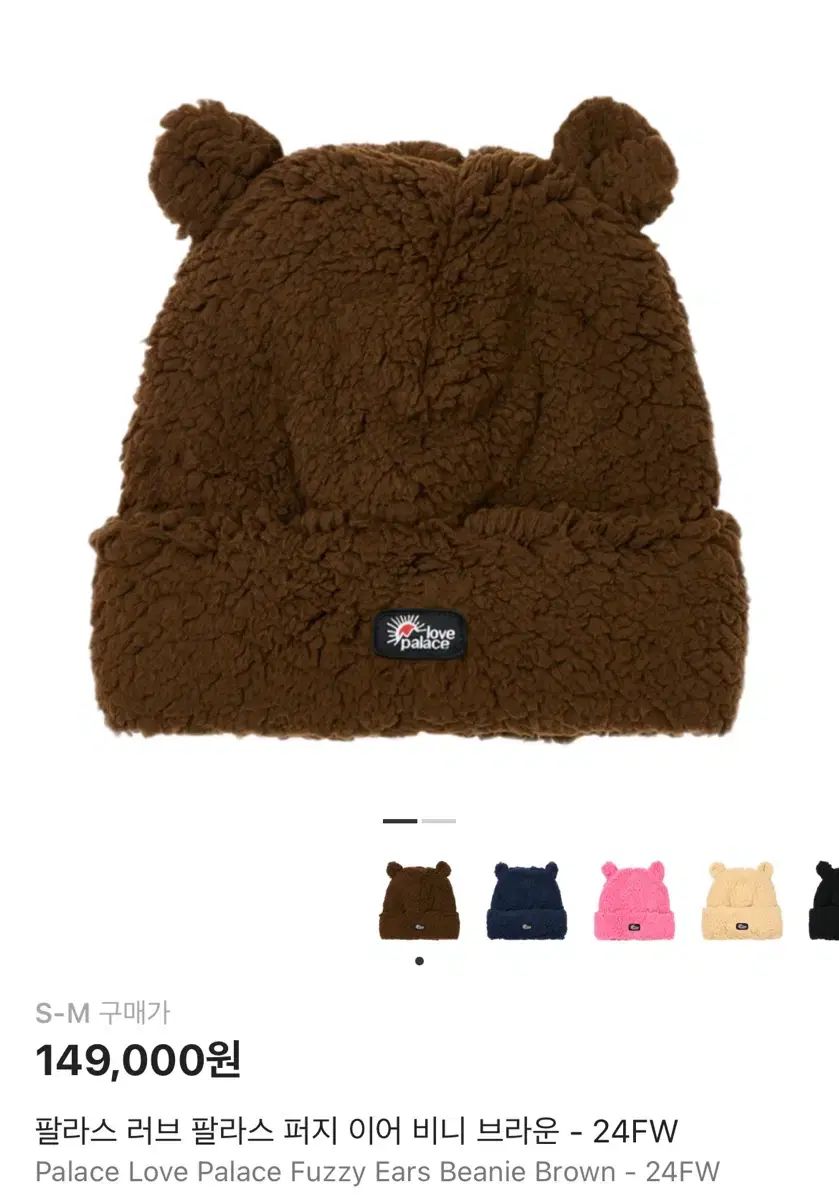The width and height of the screenshot is (839, 1200).
Task: Select the black beanie color thumbnail
Action: 825,900
